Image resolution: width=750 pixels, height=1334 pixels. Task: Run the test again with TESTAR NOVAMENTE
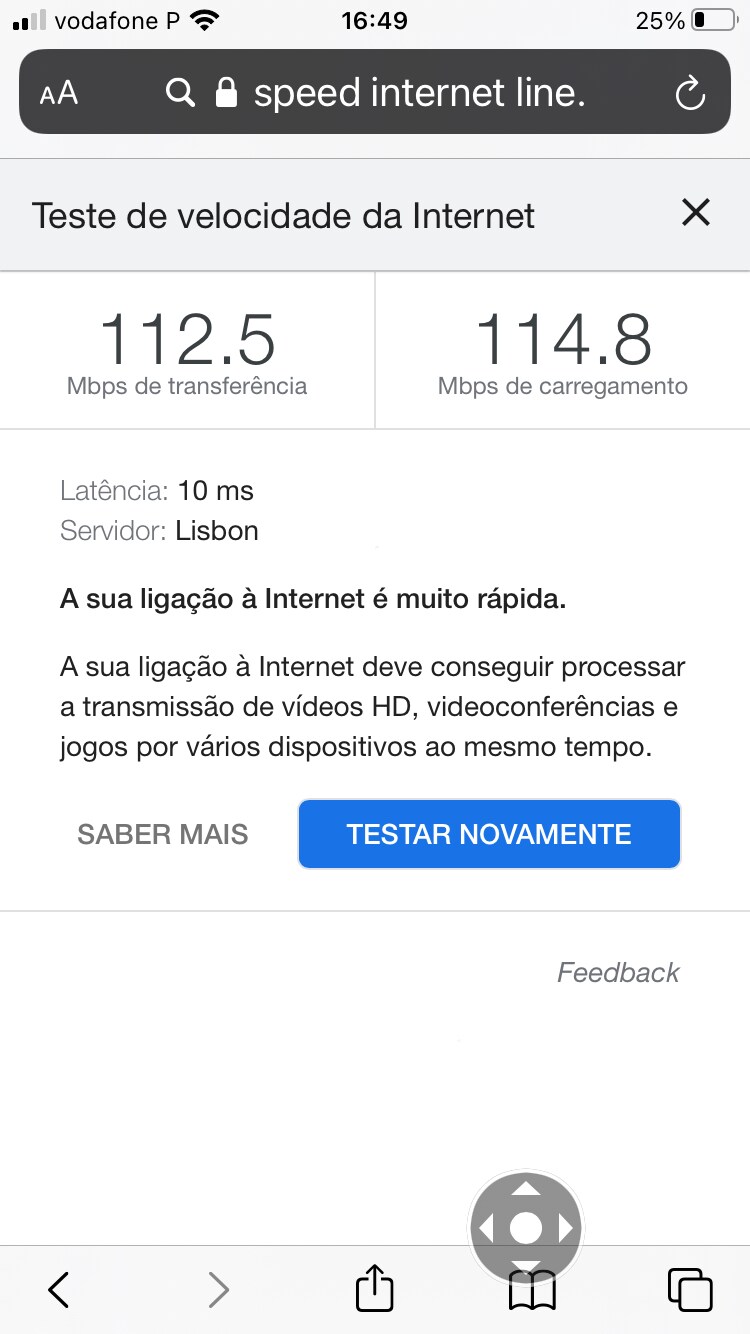(x=489, y=834)
